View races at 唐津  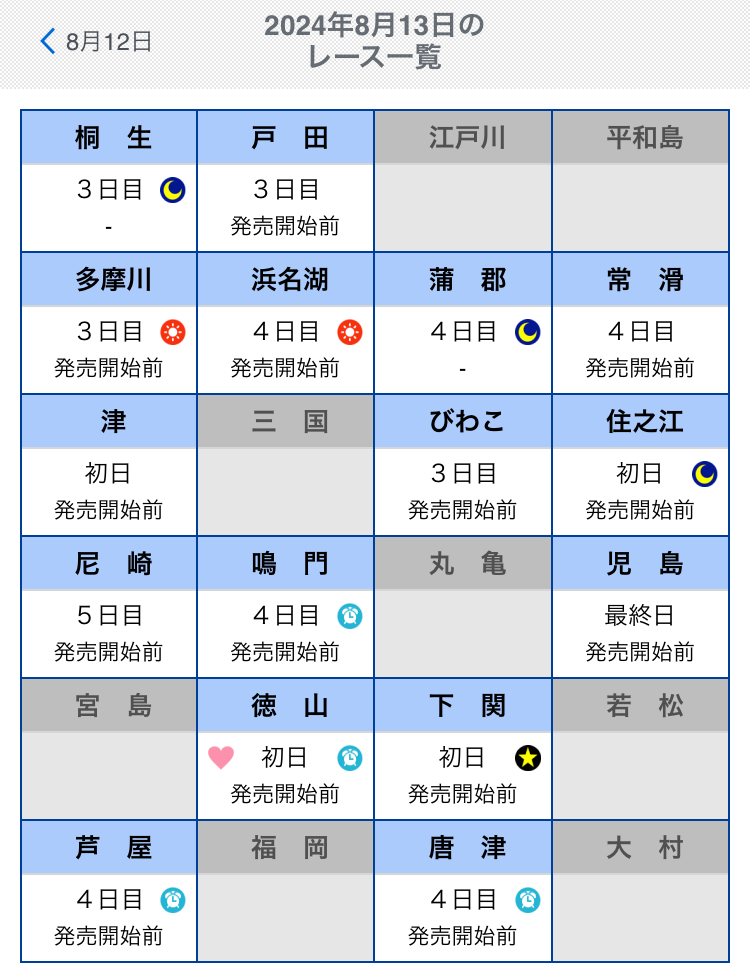(463, 891)
